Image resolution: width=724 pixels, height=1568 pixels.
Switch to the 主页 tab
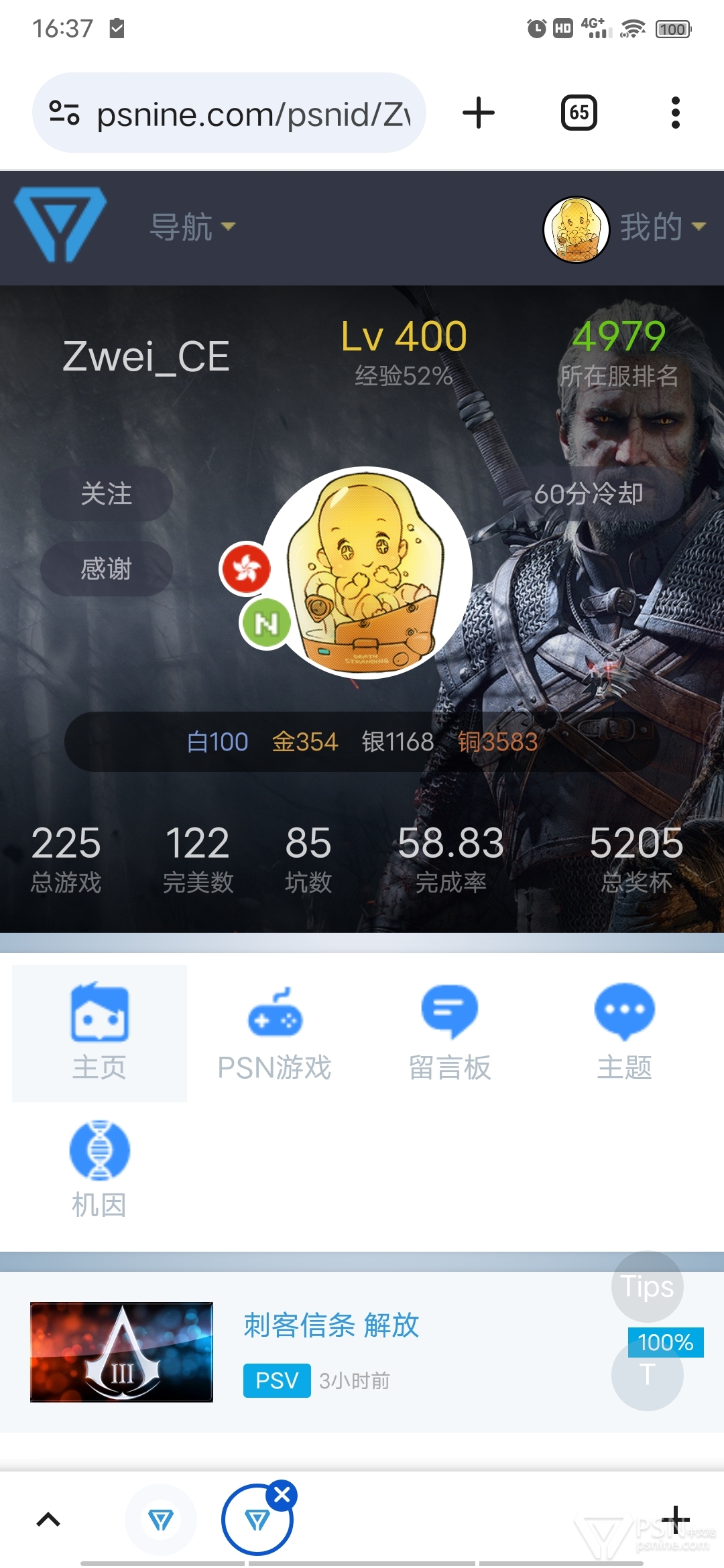(x=99, y=1033)
